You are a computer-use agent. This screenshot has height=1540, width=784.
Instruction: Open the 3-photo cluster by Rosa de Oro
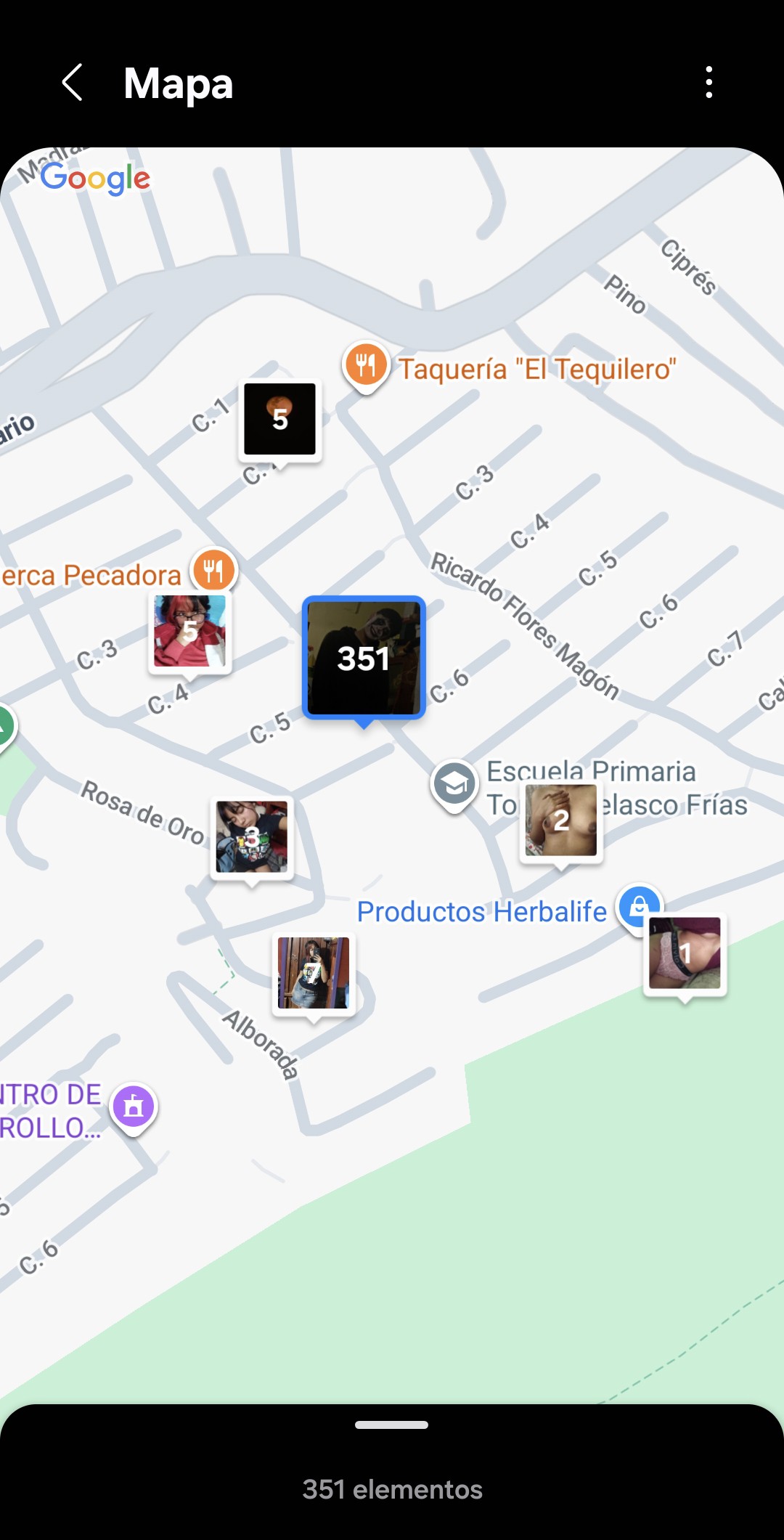(252, 836)
